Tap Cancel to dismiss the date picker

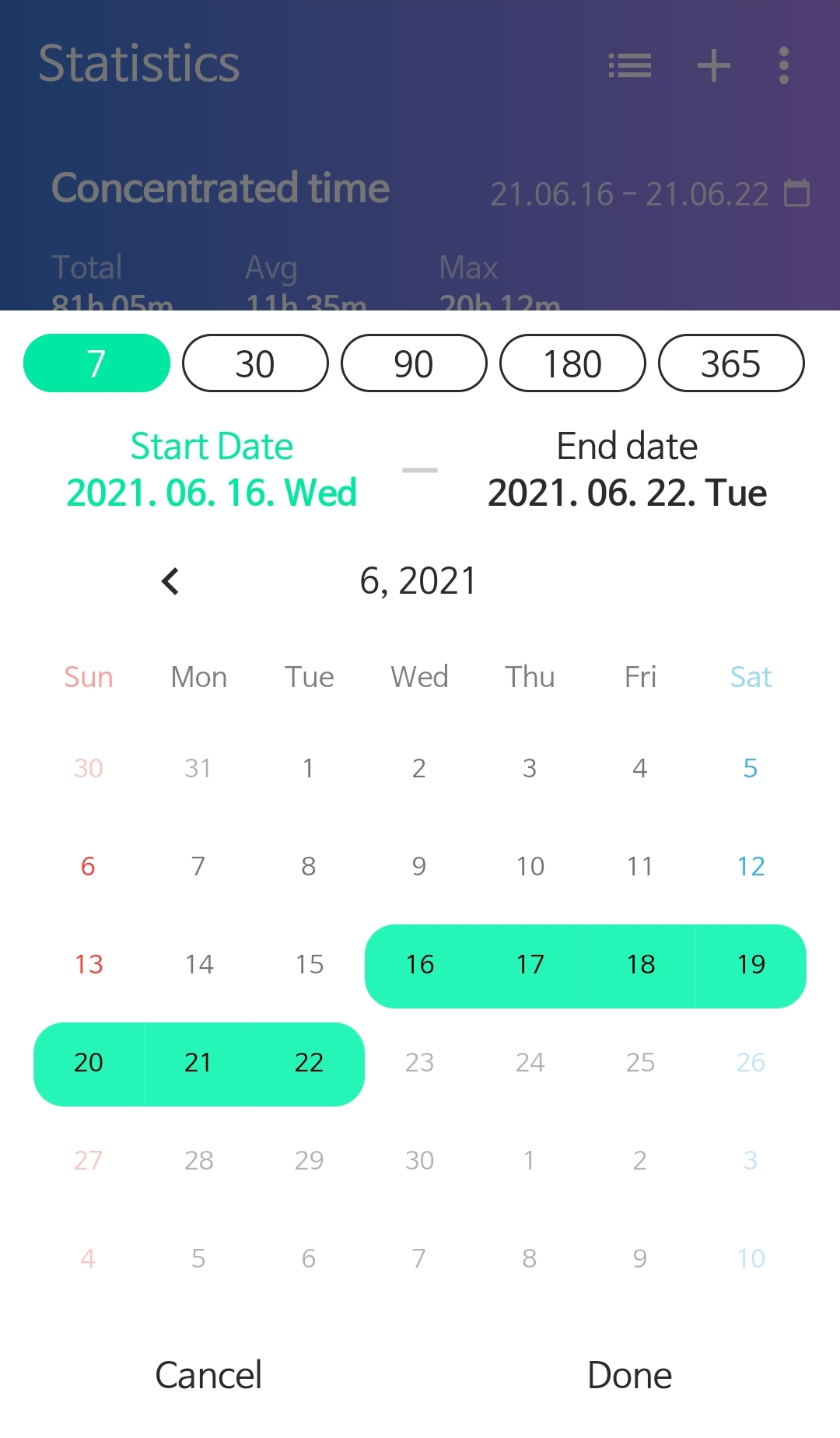[208, 1375]
